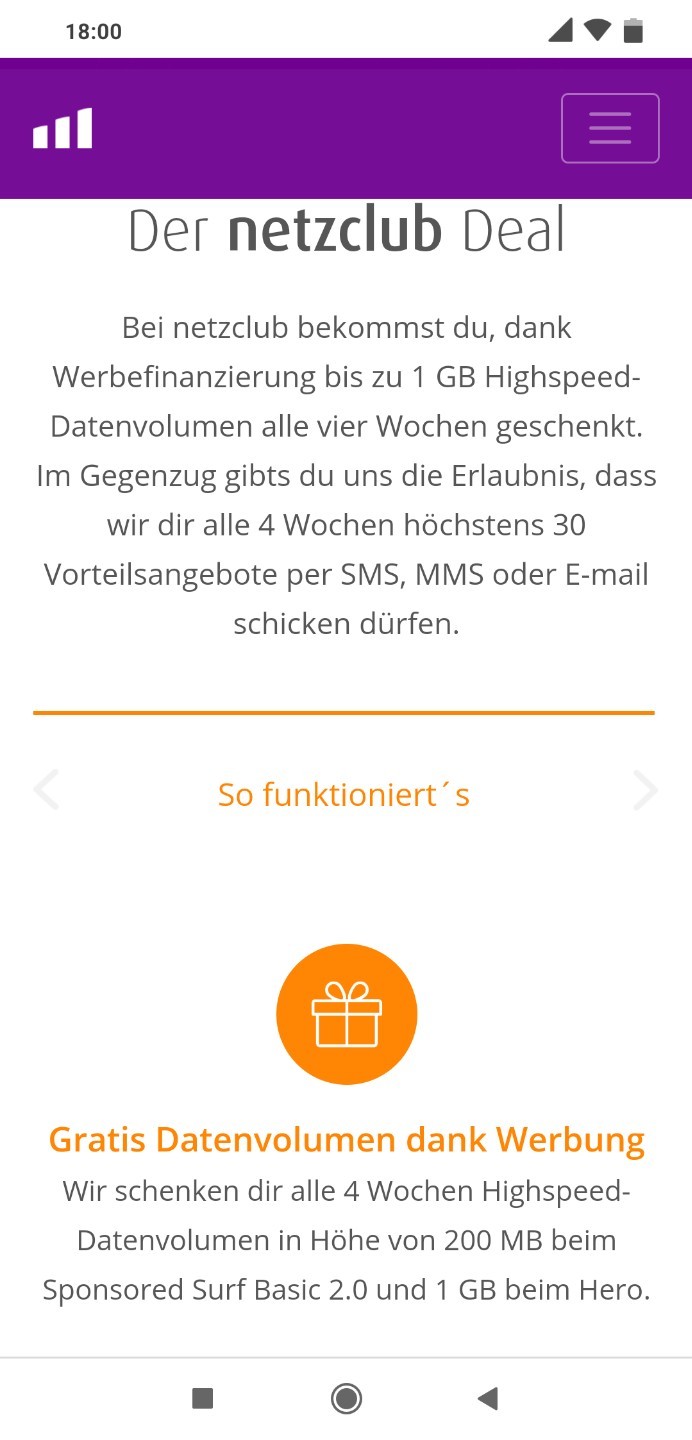Tap the netzclub logo in header

[x=62, y=129]
